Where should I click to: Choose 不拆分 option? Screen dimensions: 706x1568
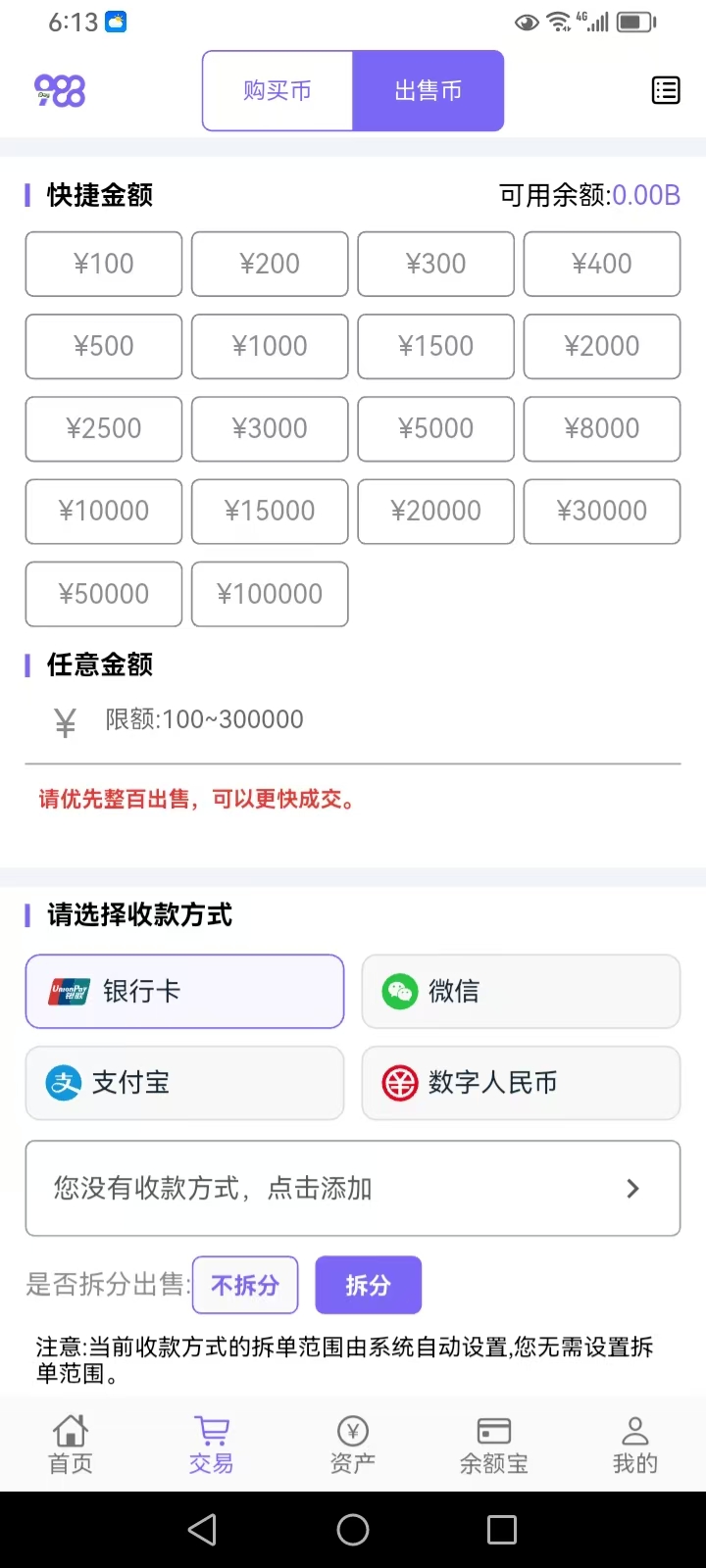[x=245, y=1285]
